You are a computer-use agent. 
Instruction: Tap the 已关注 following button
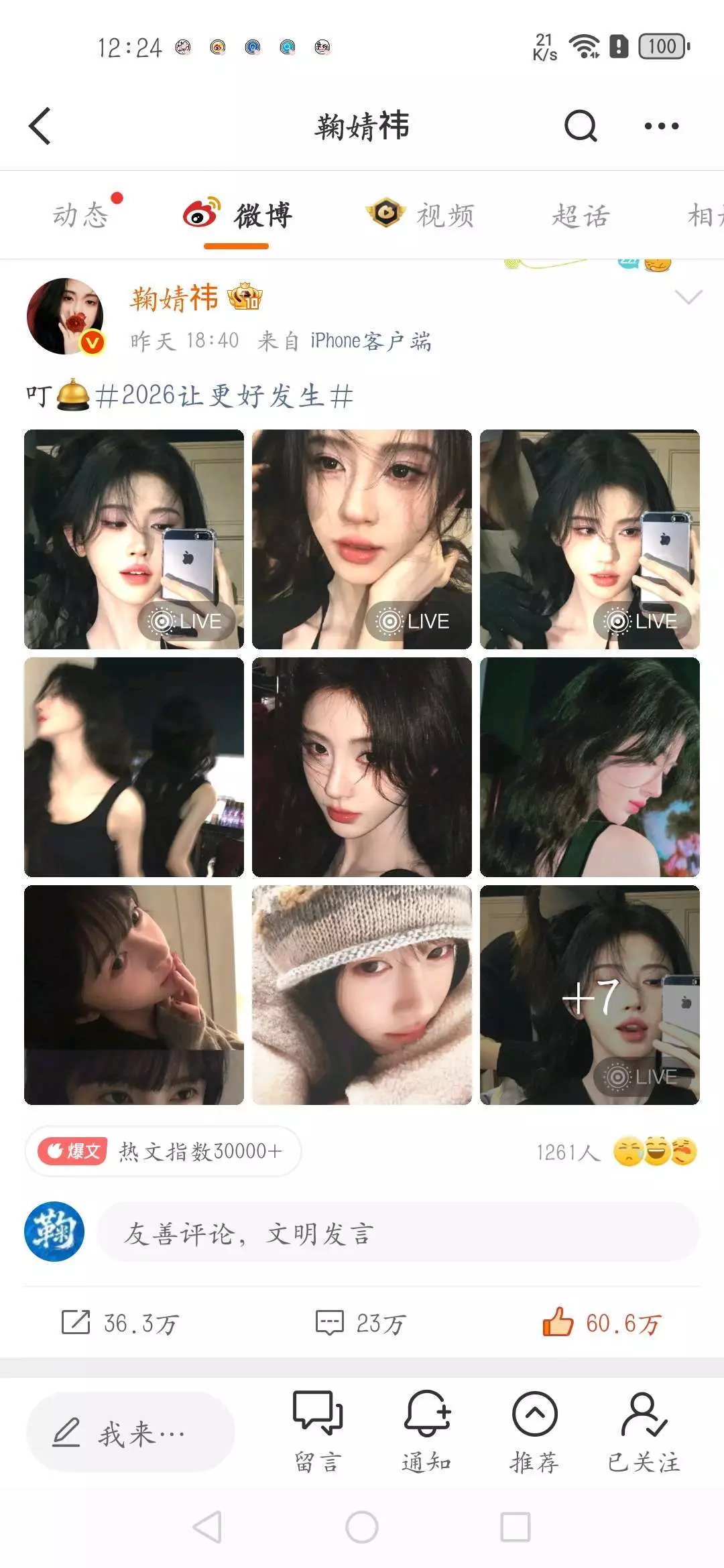click(644, 1431)
